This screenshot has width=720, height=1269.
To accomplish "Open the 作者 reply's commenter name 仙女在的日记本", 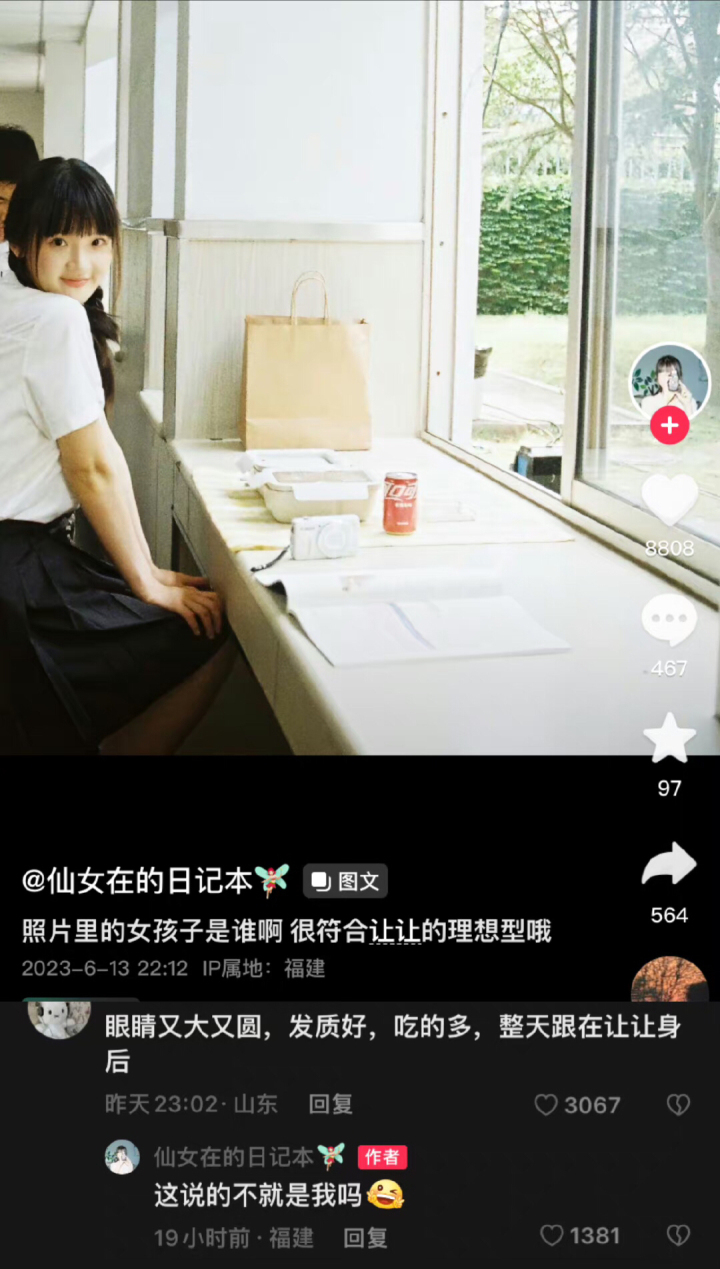I will pos(235,1157).
